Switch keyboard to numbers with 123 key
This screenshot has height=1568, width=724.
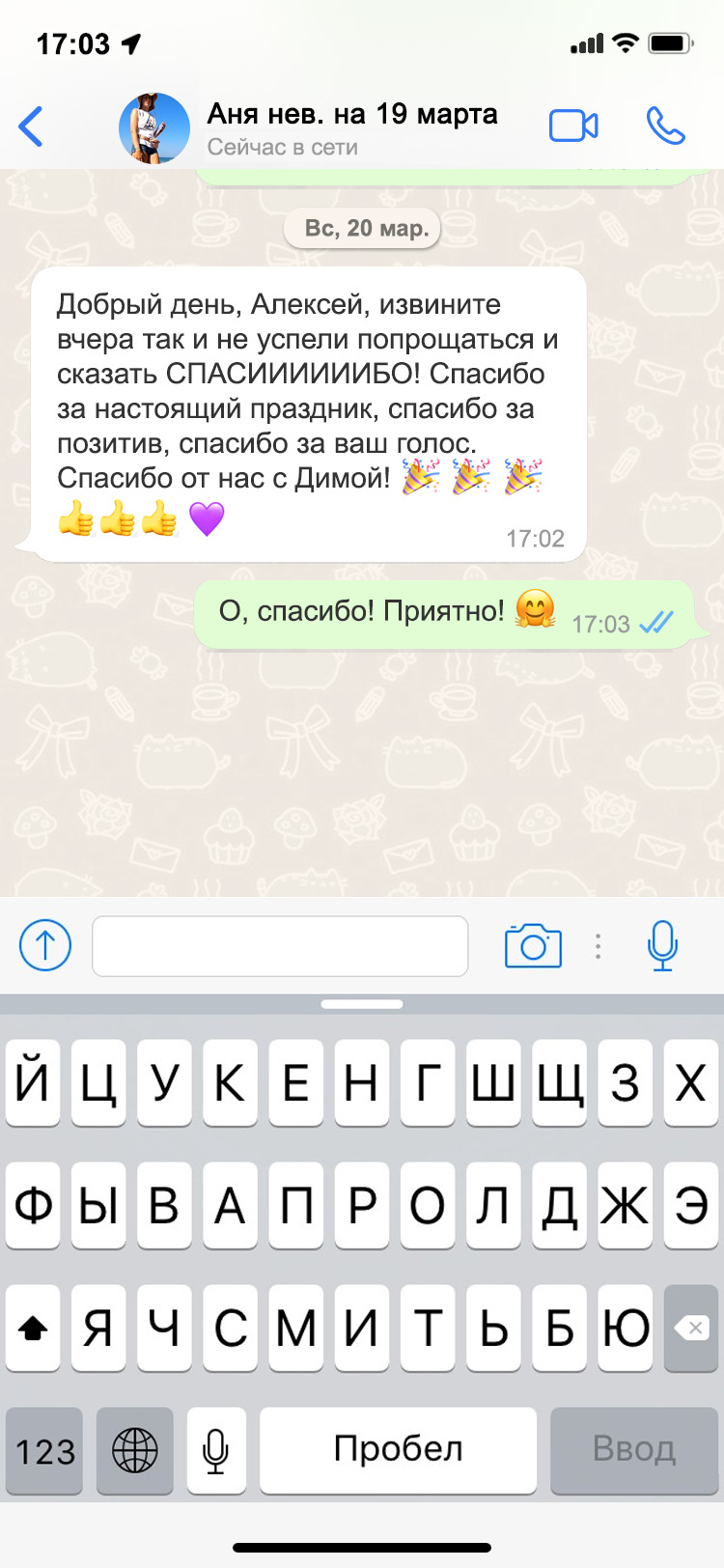tap(44, 1450)
